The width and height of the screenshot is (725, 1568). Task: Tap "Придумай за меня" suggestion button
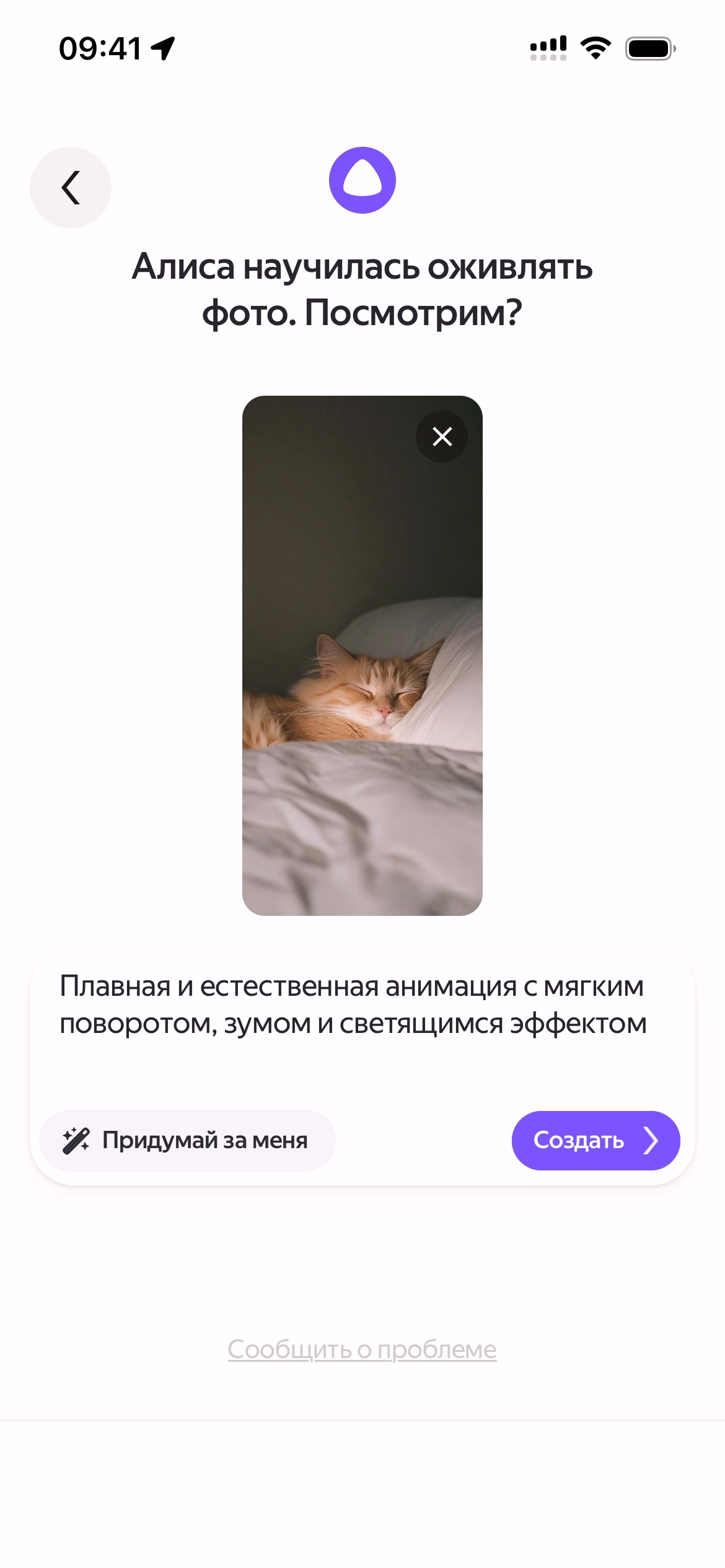click(x=188, y=1140)
